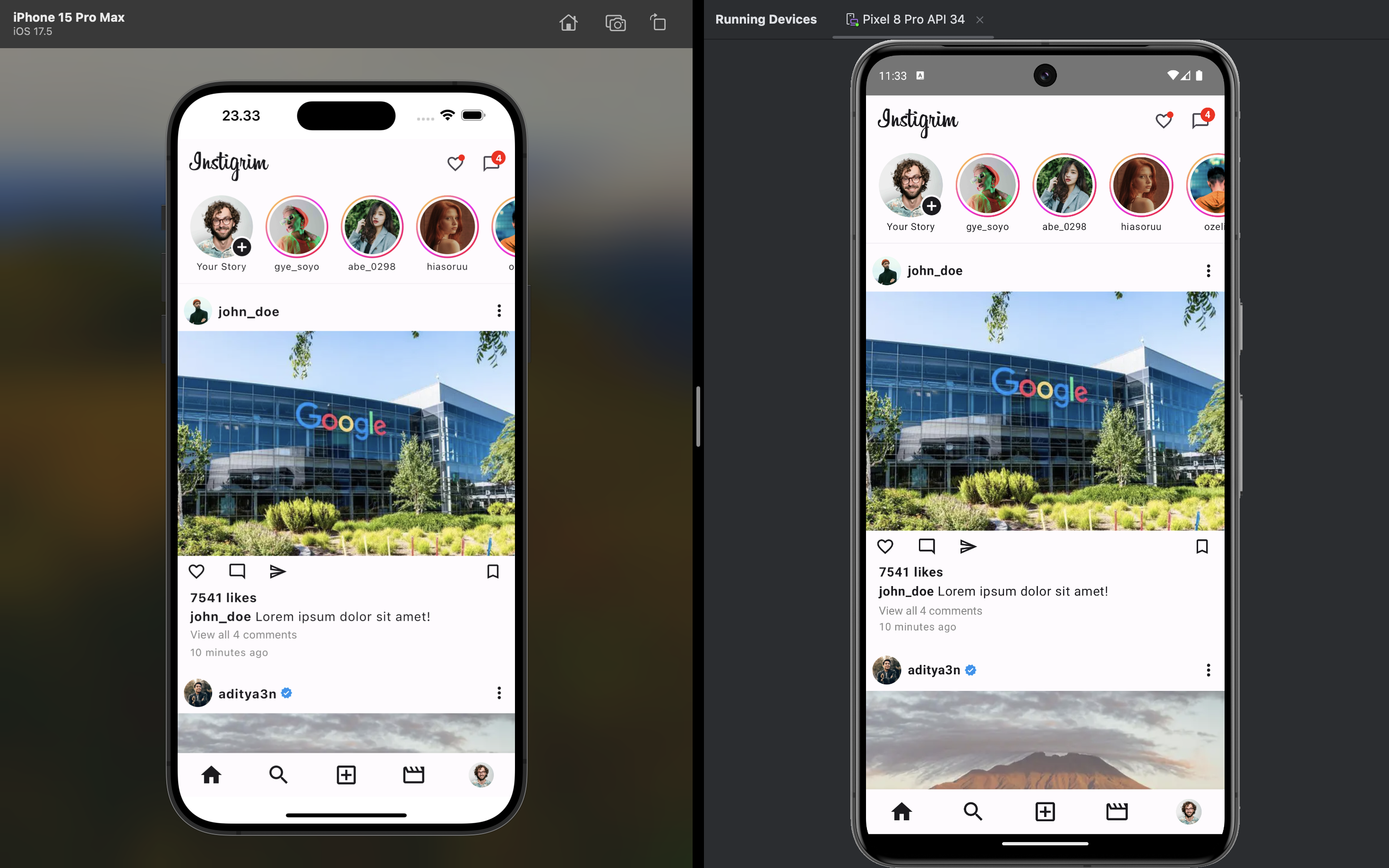
Task: Take a screenshot of the iPhone simulator
Action: [x=615, y=23]
